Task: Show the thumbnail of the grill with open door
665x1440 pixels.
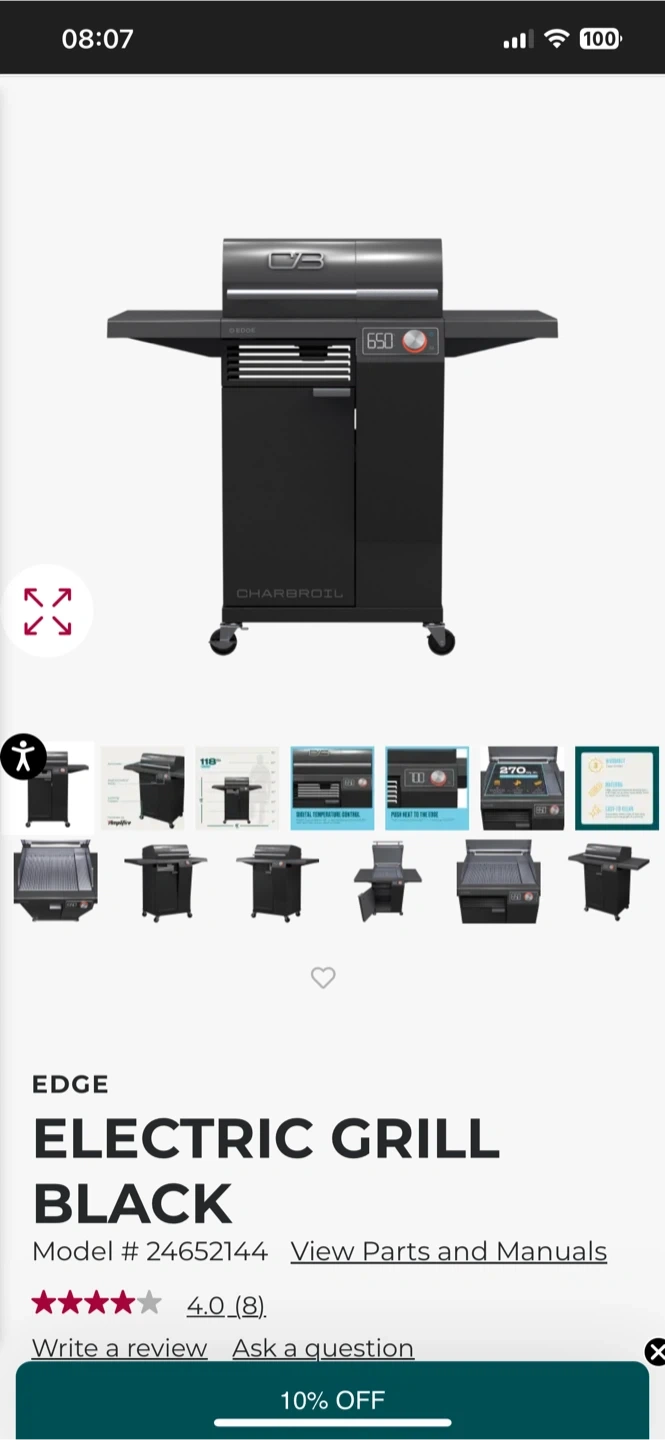Action: pos(388,881)
